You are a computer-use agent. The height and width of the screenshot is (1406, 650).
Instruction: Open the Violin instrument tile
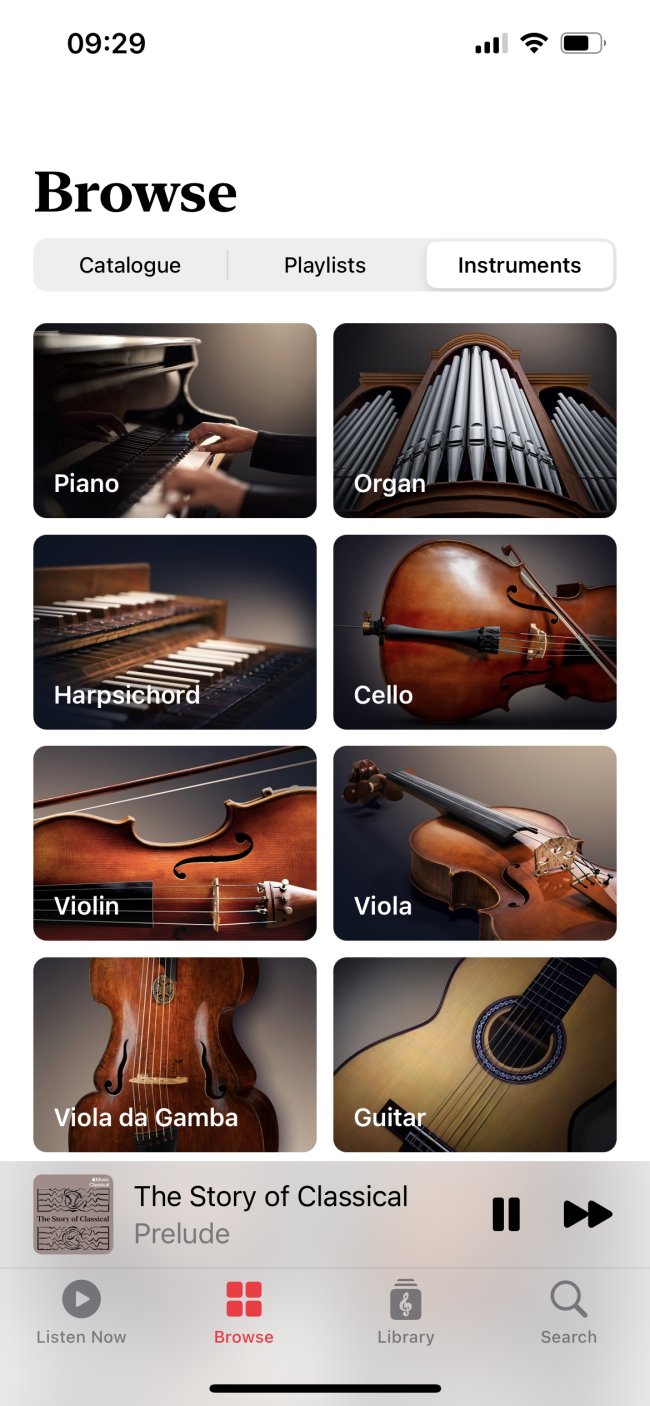point(175,843)
